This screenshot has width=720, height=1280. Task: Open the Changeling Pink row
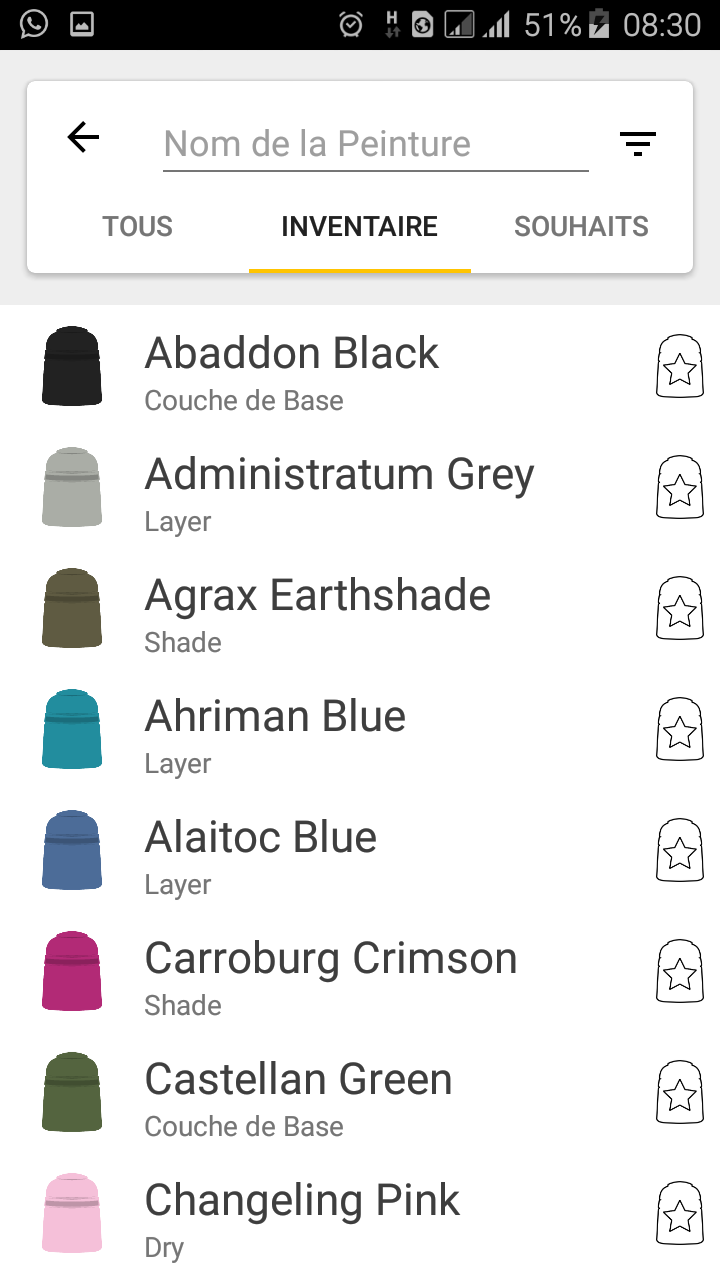(360, 1214)
